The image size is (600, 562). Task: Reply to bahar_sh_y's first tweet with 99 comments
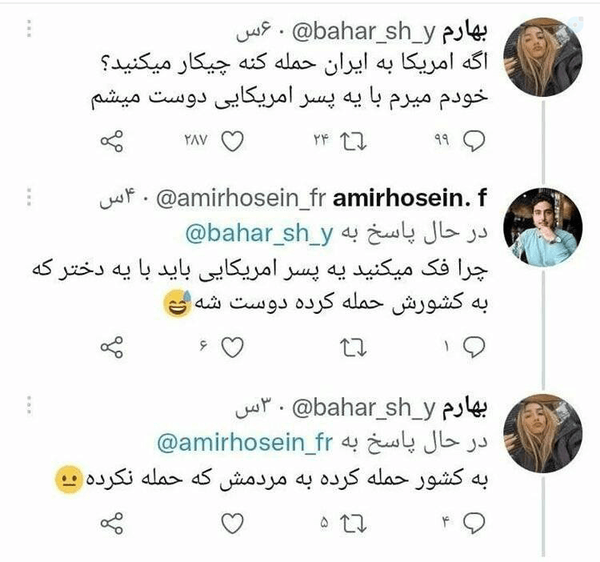(474, 142)
